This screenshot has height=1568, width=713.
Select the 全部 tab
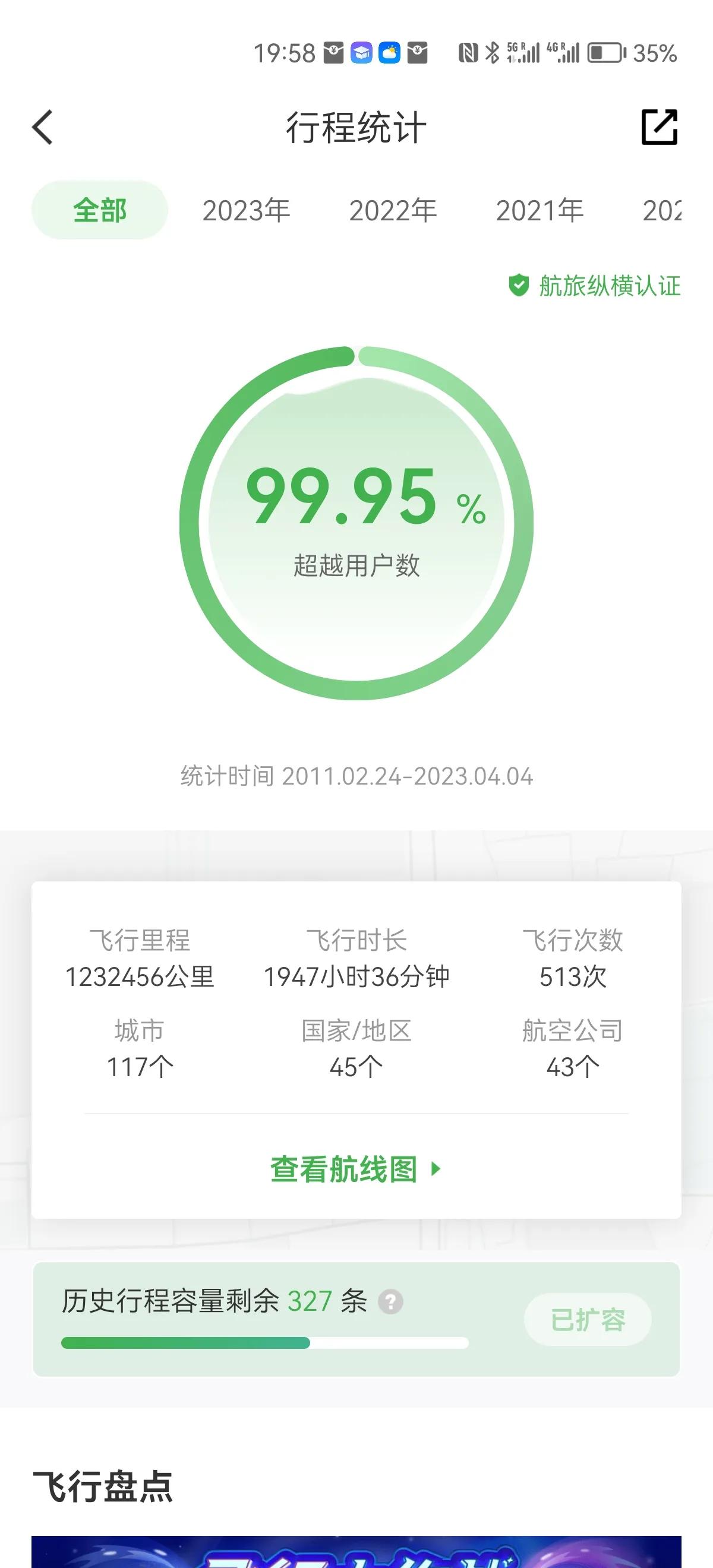[x=100, y=211]
